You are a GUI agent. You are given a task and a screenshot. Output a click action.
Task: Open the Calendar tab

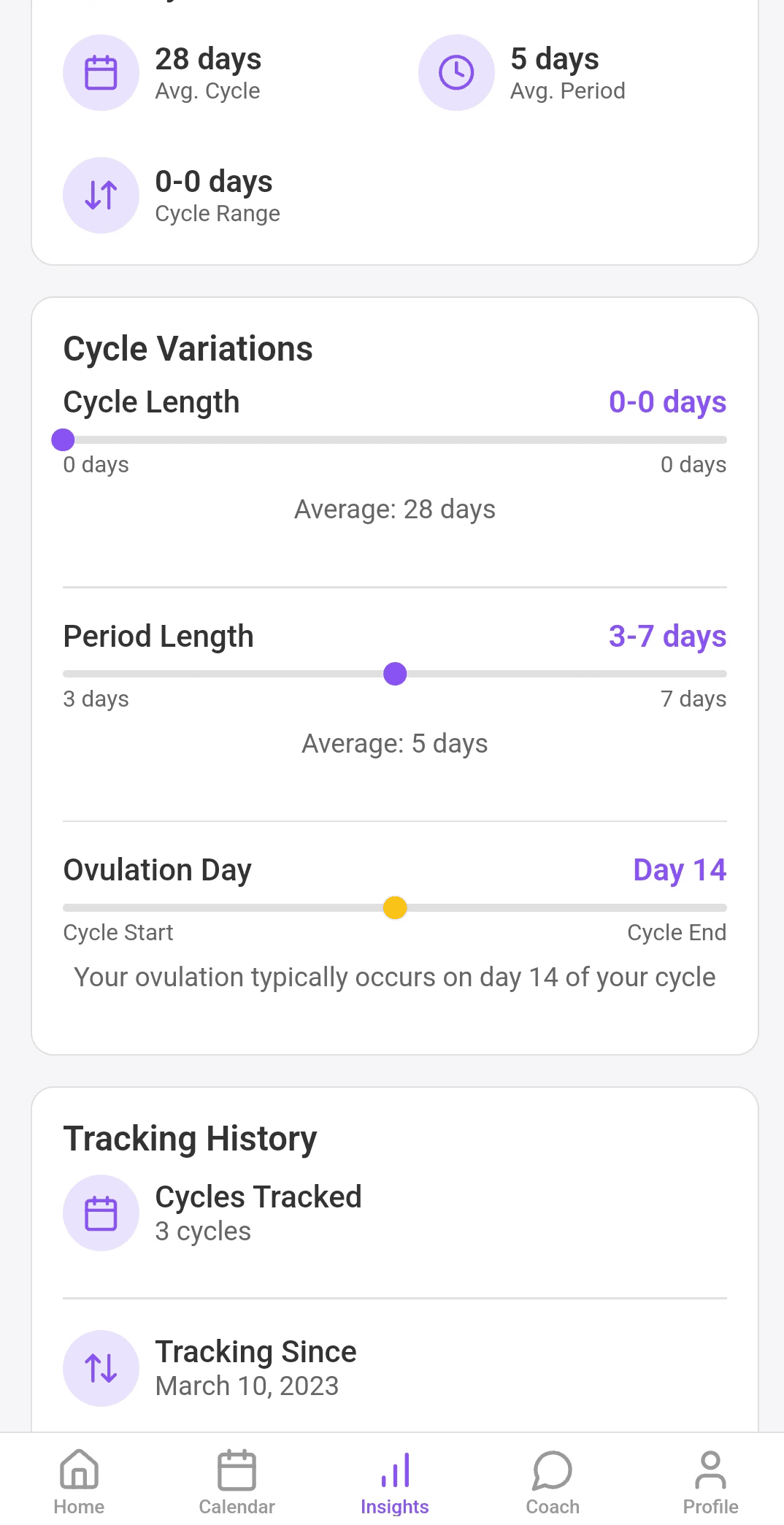237,1480
